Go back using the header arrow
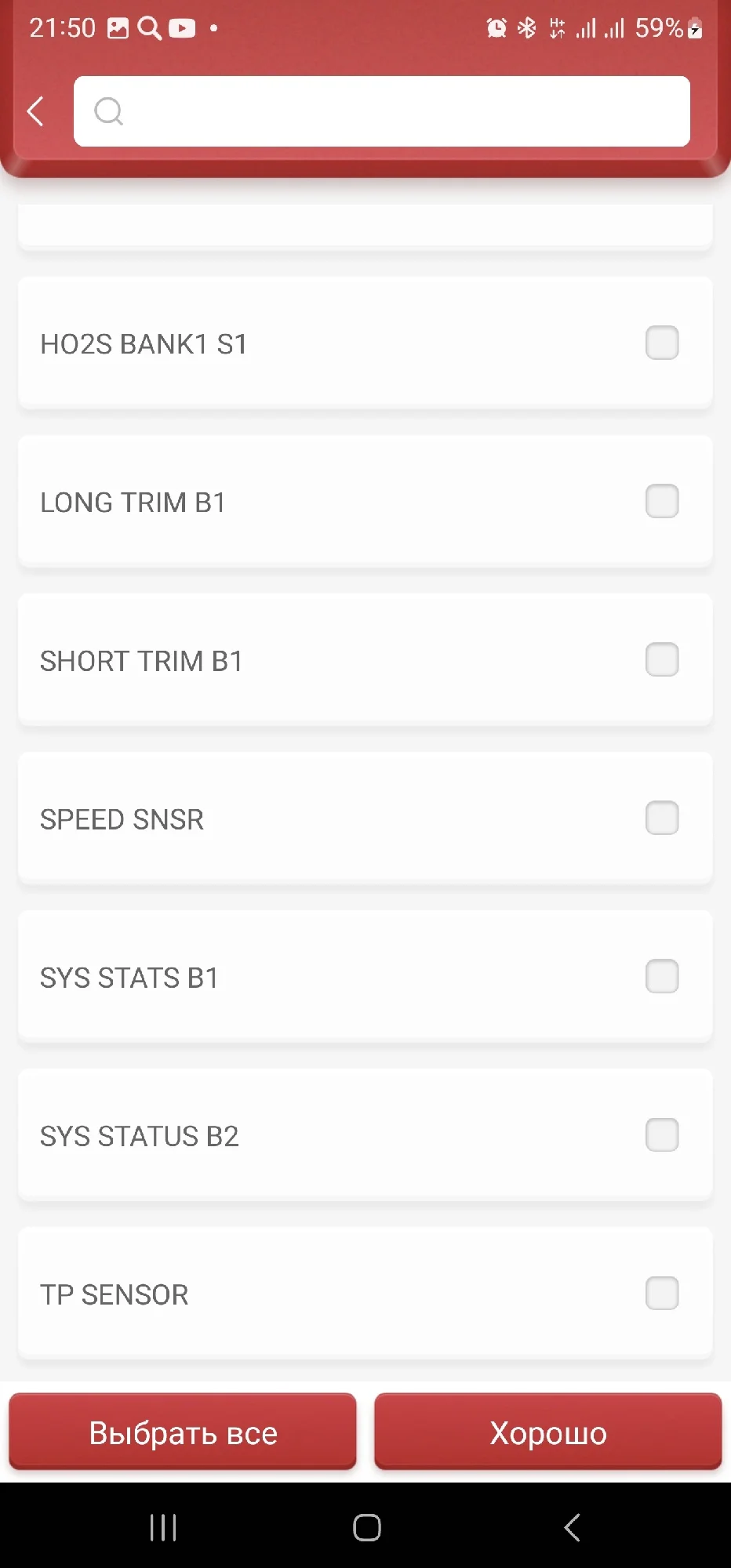This screenshot has width=731, height=1568. coord(35,111)
